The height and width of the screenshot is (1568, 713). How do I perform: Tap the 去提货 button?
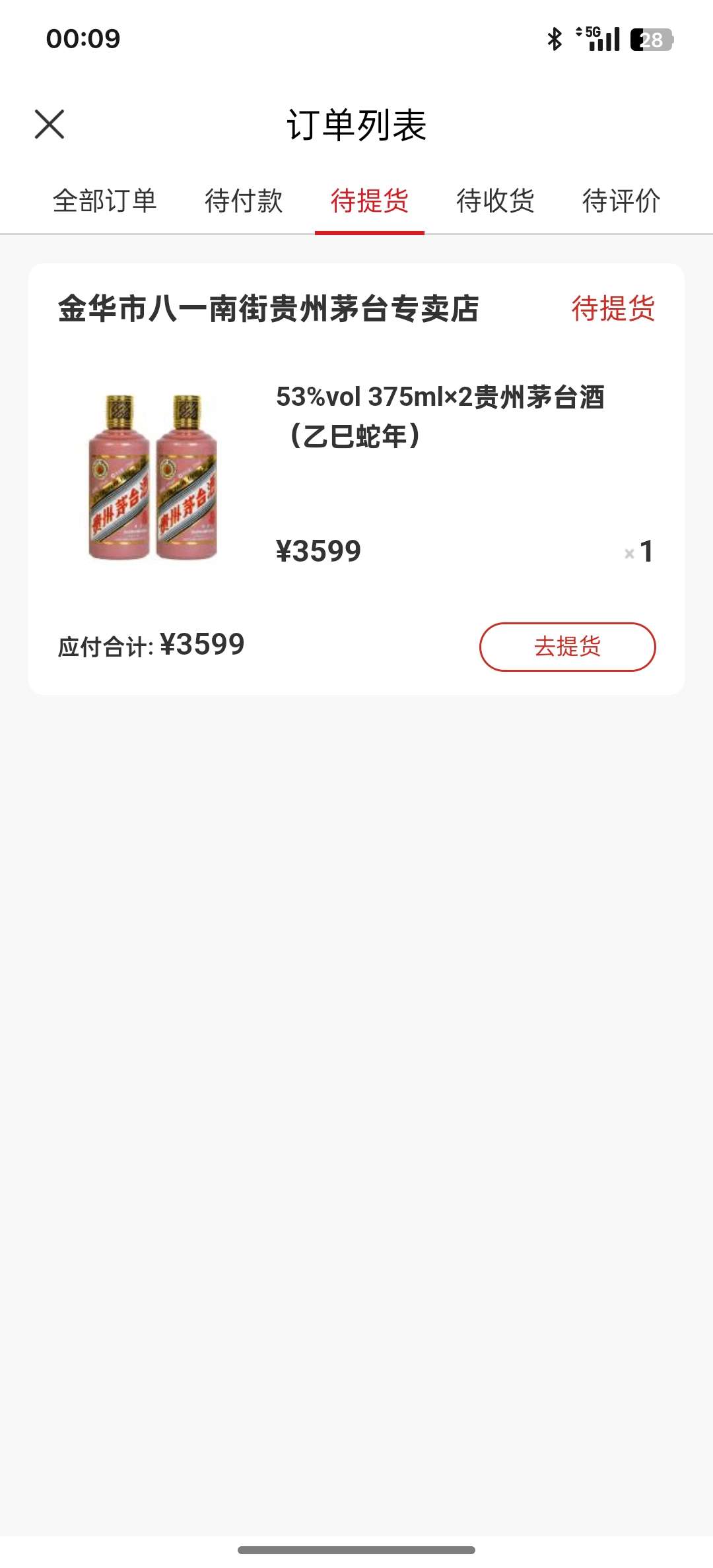click(568, 647)
